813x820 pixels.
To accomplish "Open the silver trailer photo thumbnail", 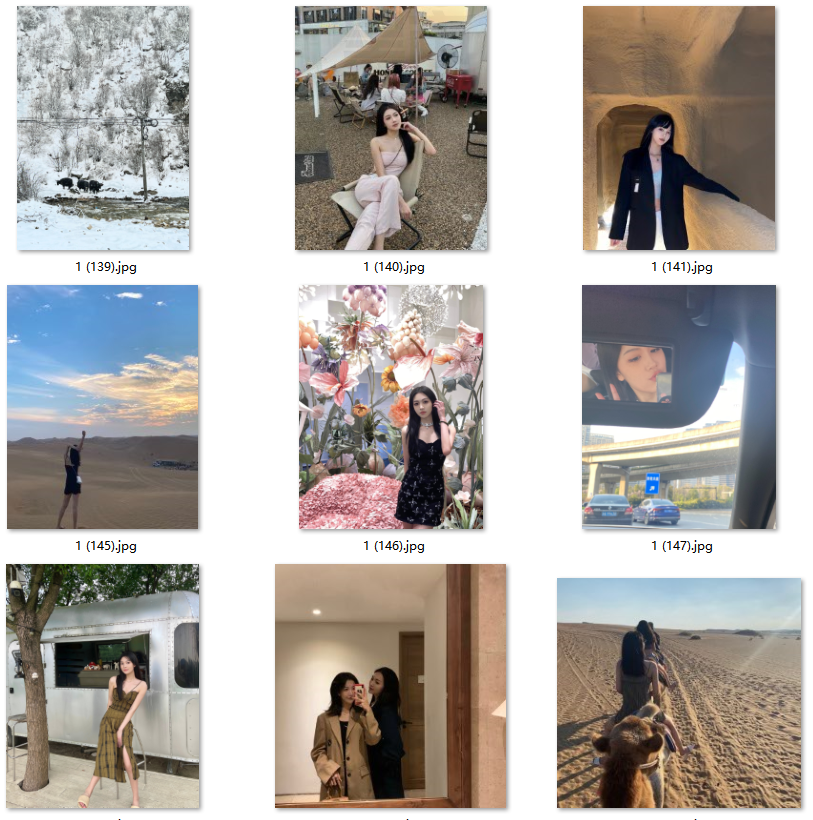I will click(x=103, y=686).
